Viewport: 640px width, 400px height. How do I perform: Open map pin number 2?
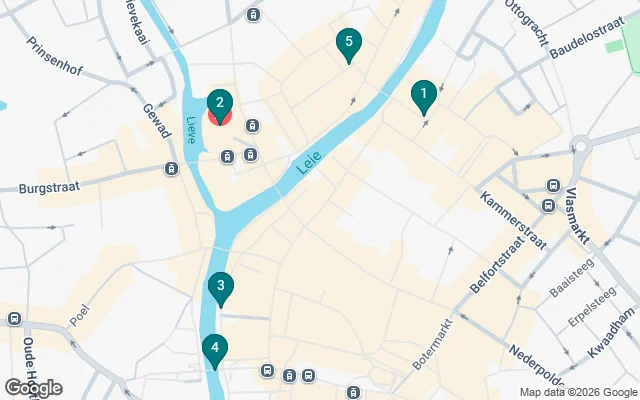point(220,104)
